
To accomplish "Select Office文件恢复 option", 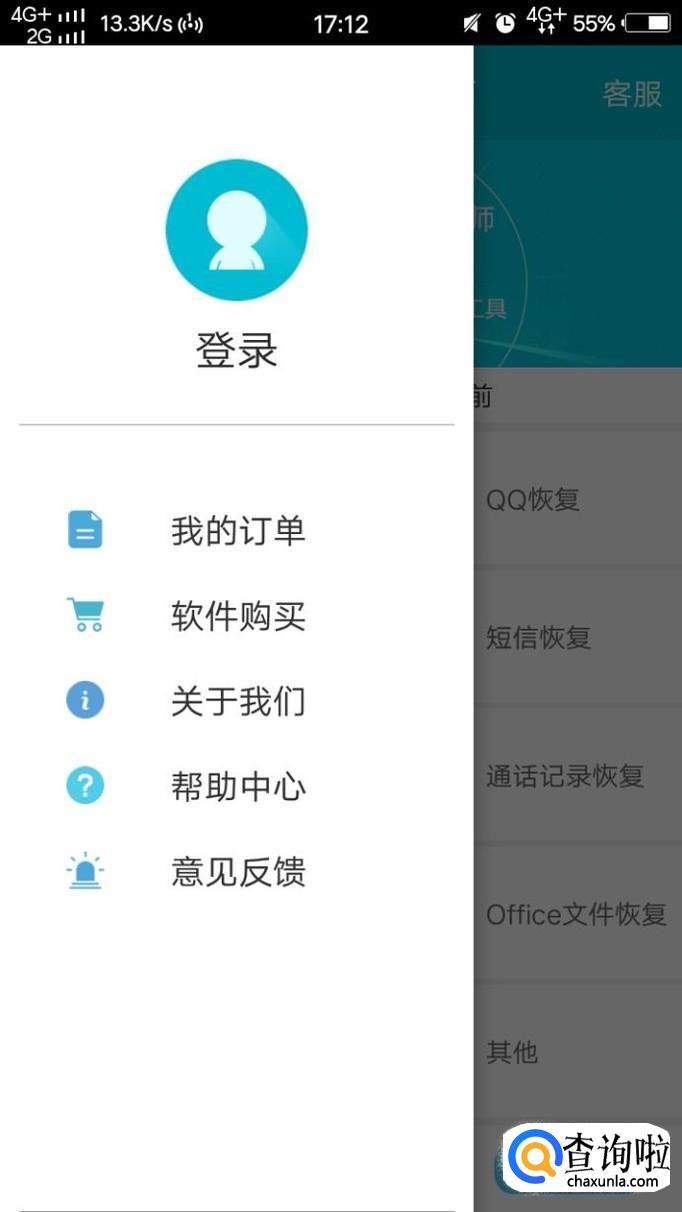I will pos(577,913).
